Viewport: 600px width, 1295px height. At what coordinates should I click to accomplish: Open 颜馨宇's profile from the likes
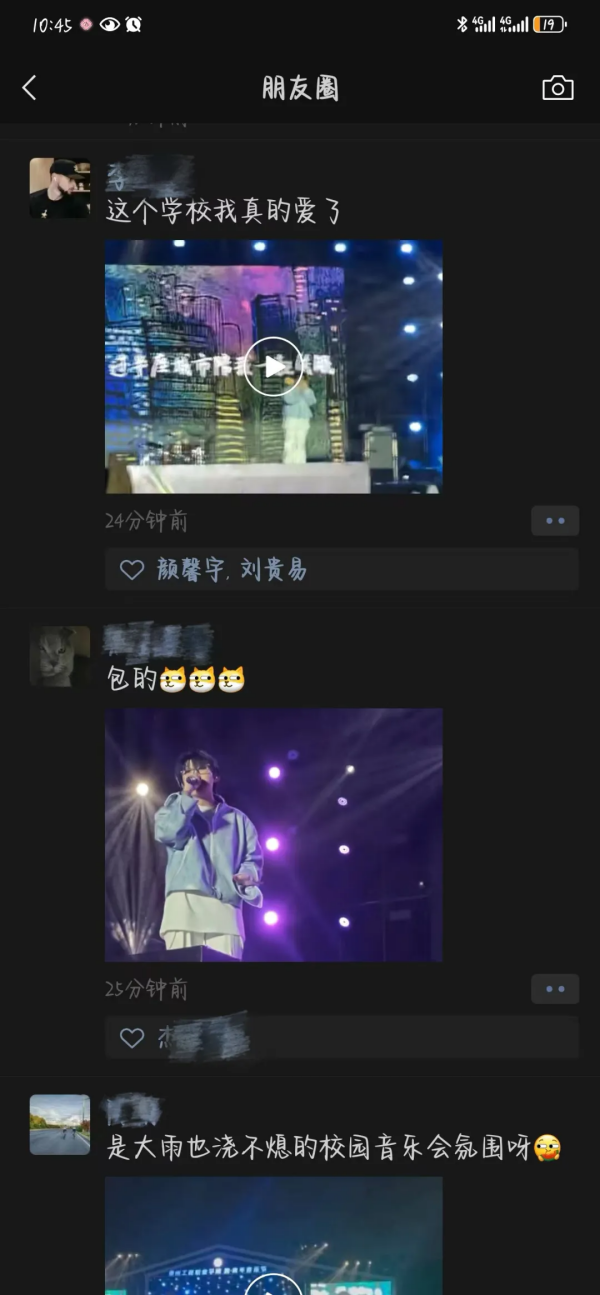click(194, 570)
